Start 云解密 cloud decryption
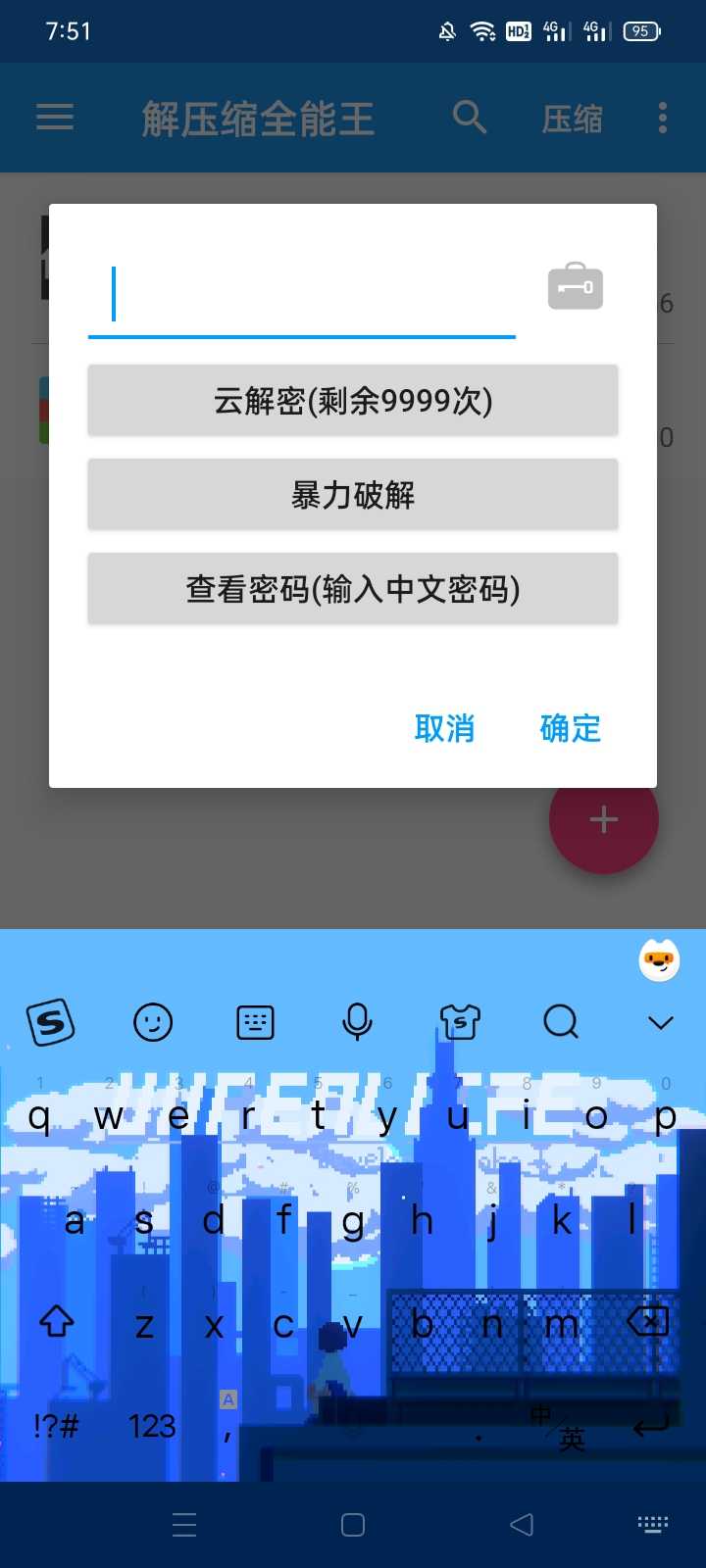 tap(353, 400)
